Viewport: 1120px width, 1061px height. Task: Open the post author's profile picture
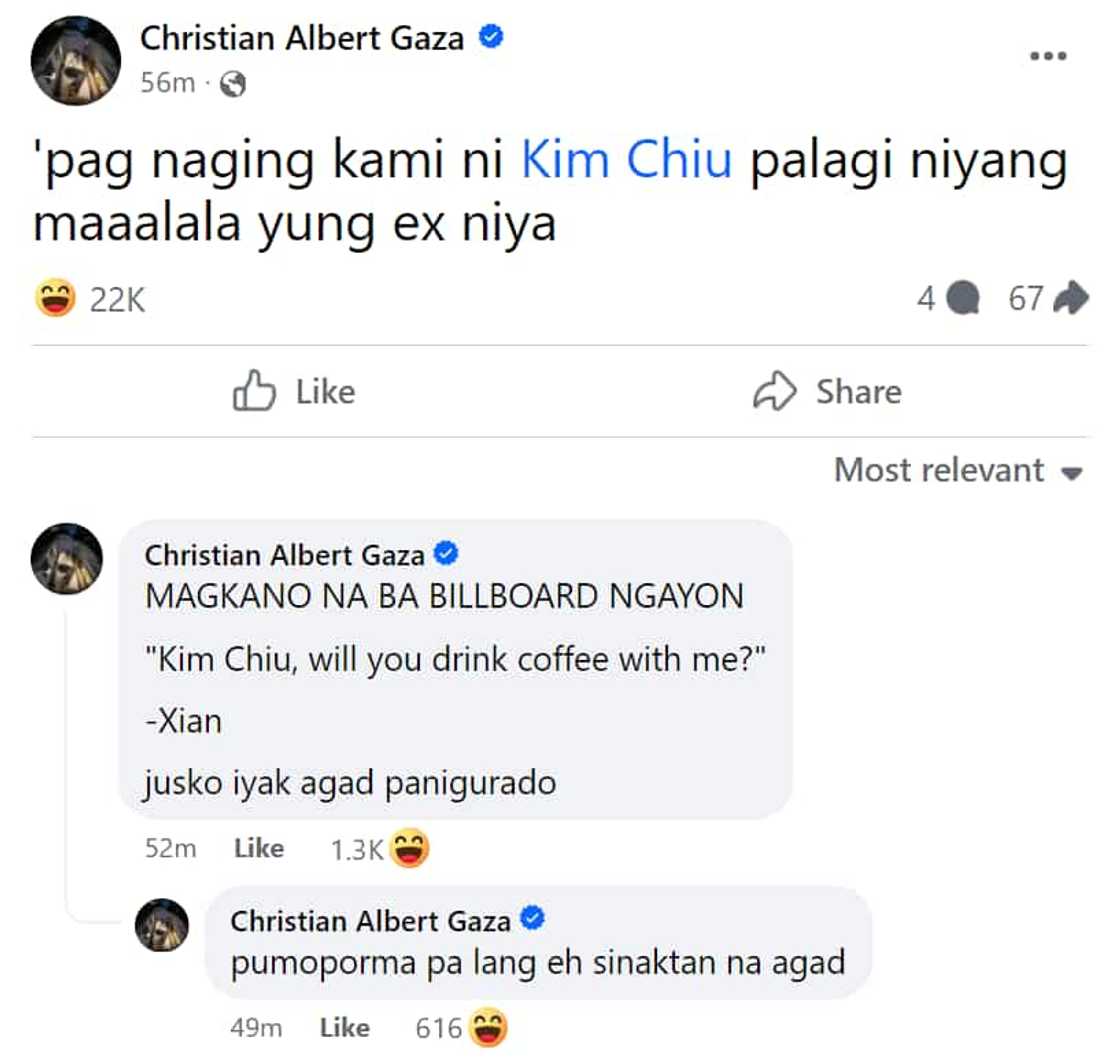point(76,61)
